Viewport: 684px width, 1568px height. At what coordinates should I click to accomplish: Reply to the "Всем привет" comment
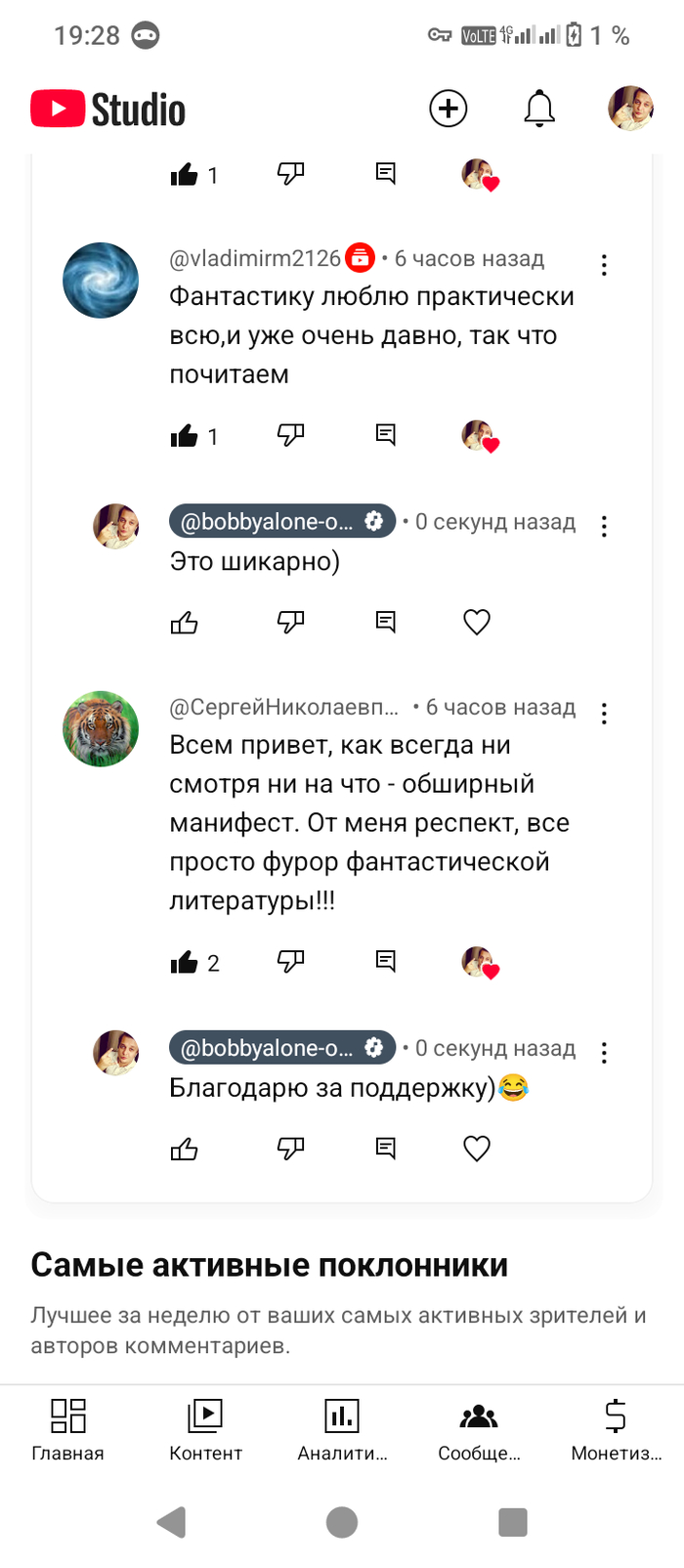386,961
